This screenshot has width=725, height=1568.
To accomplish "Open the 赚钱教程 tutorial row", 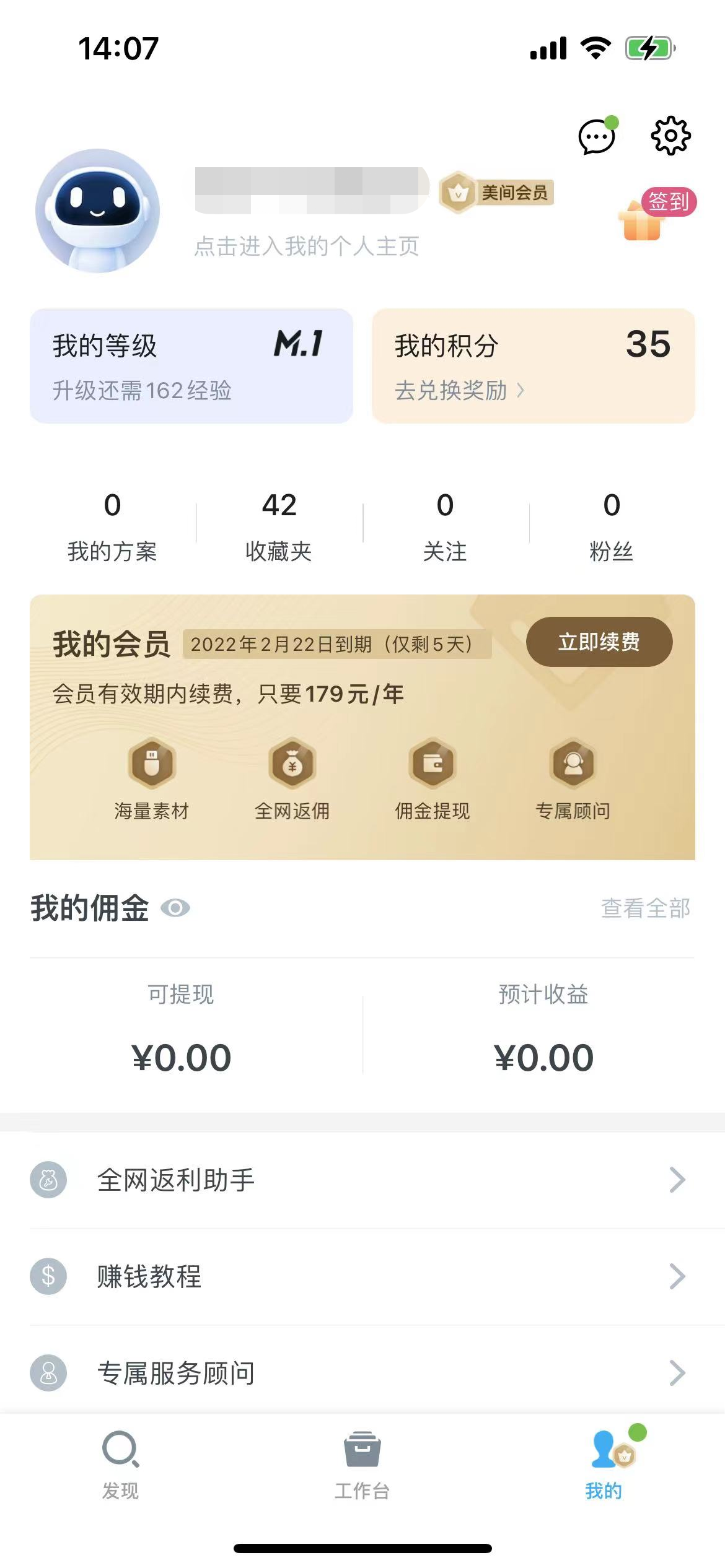I will click(362, 1276).
